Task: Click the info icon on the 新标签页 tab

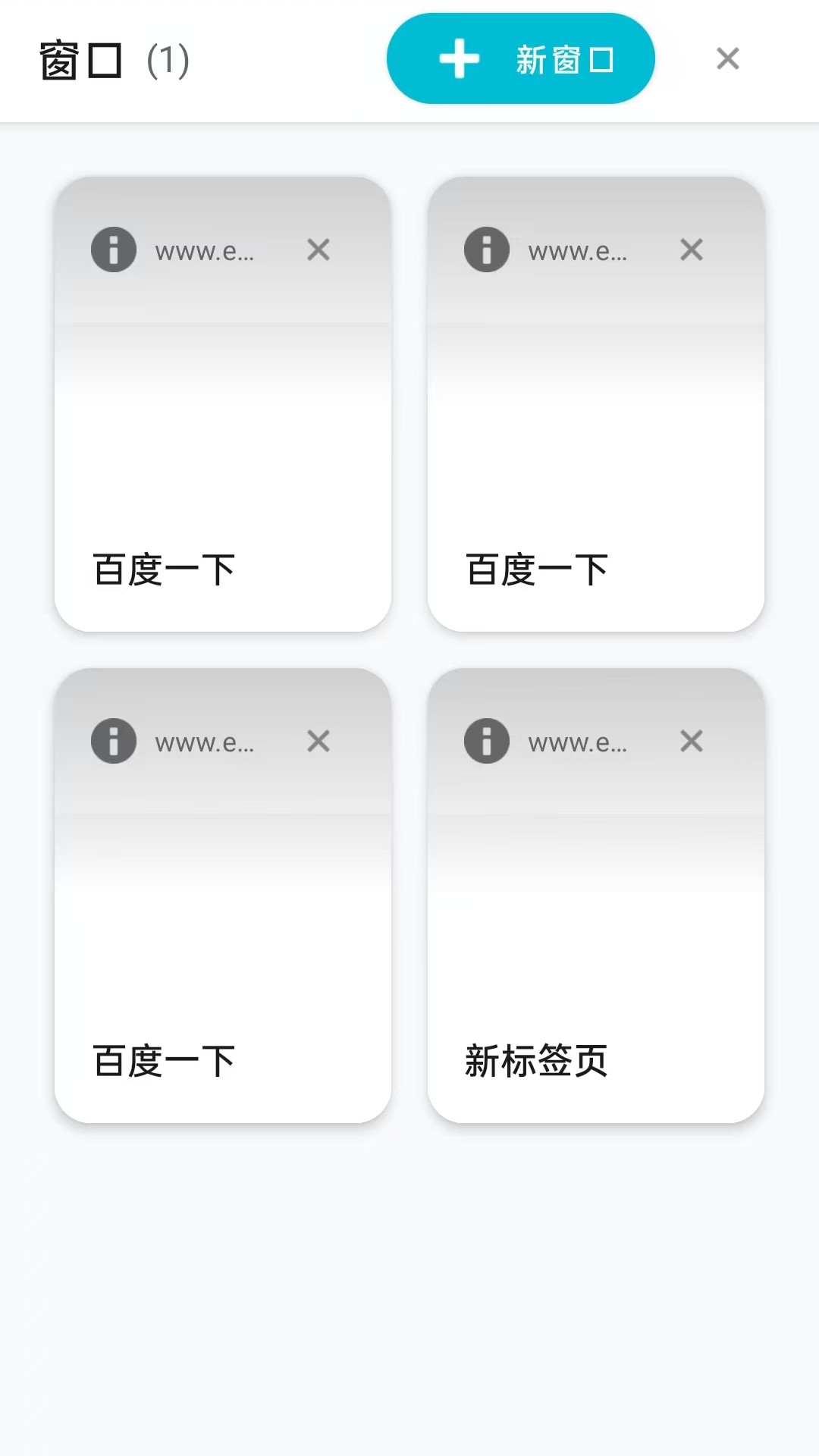Action: pos(487,740)
